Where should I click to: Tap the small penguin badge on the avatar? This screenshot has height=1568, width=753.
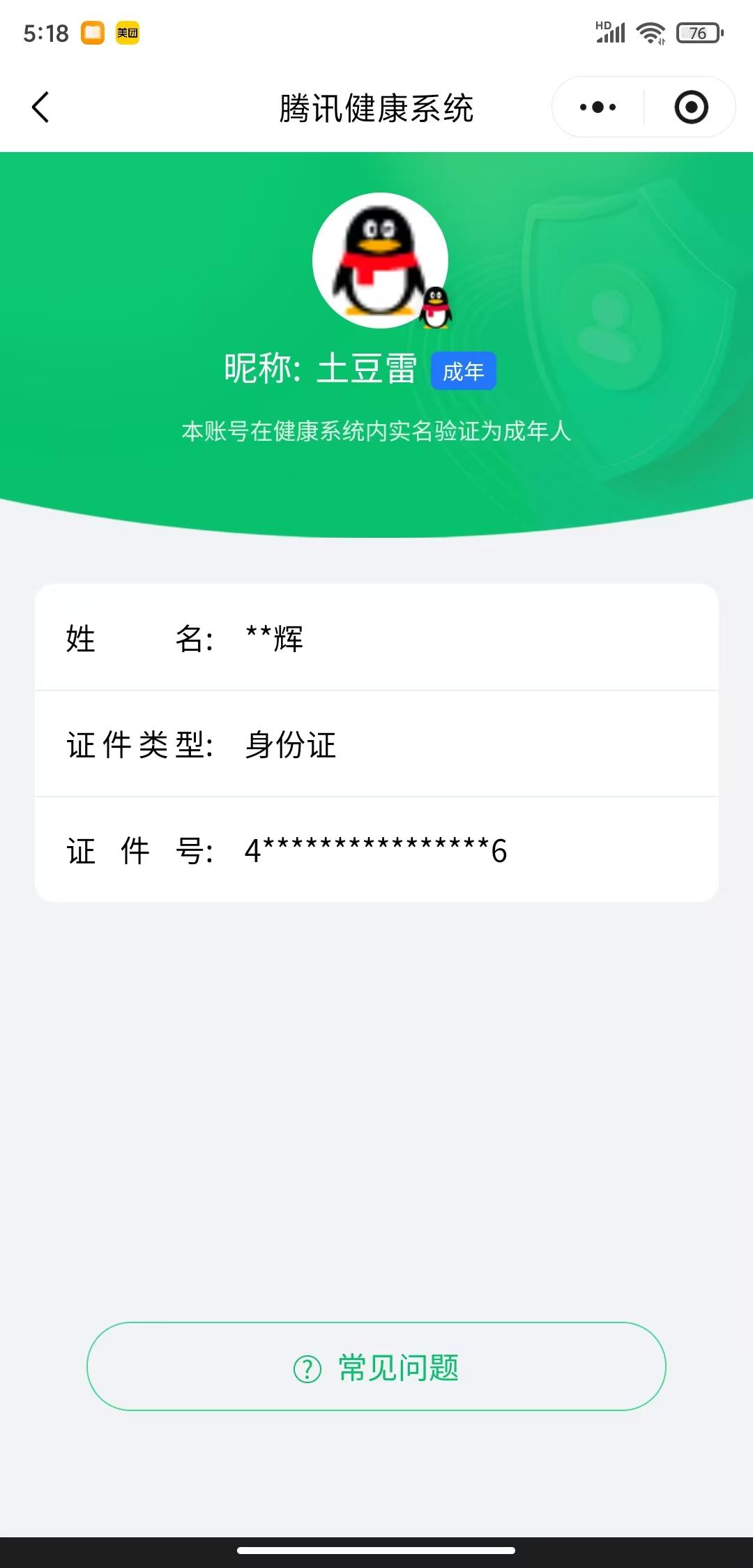435,308
